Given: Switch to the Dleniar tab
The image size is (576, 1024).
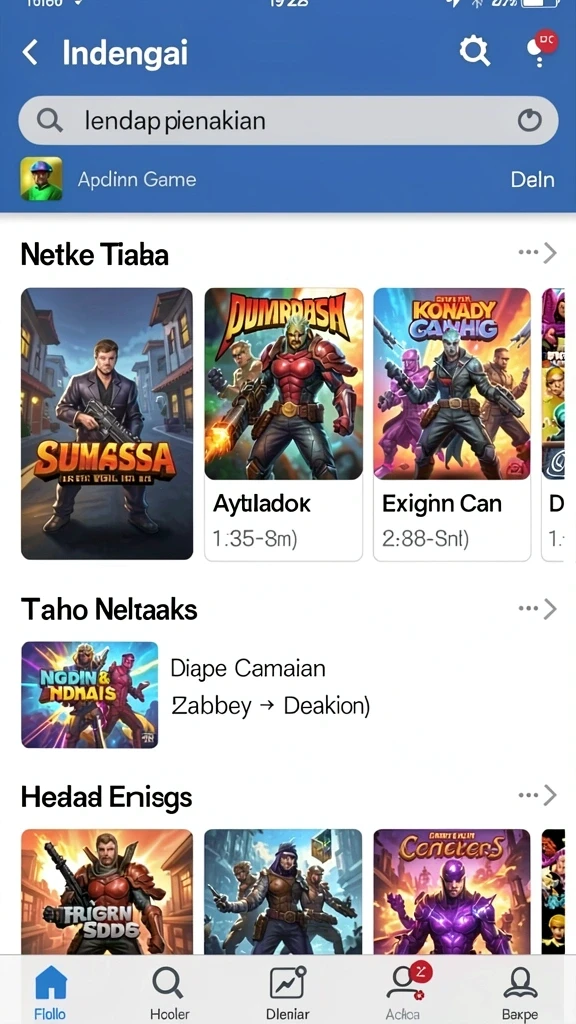Looking at the screenshot, I should pyautogui.click(x=287, y=991).
